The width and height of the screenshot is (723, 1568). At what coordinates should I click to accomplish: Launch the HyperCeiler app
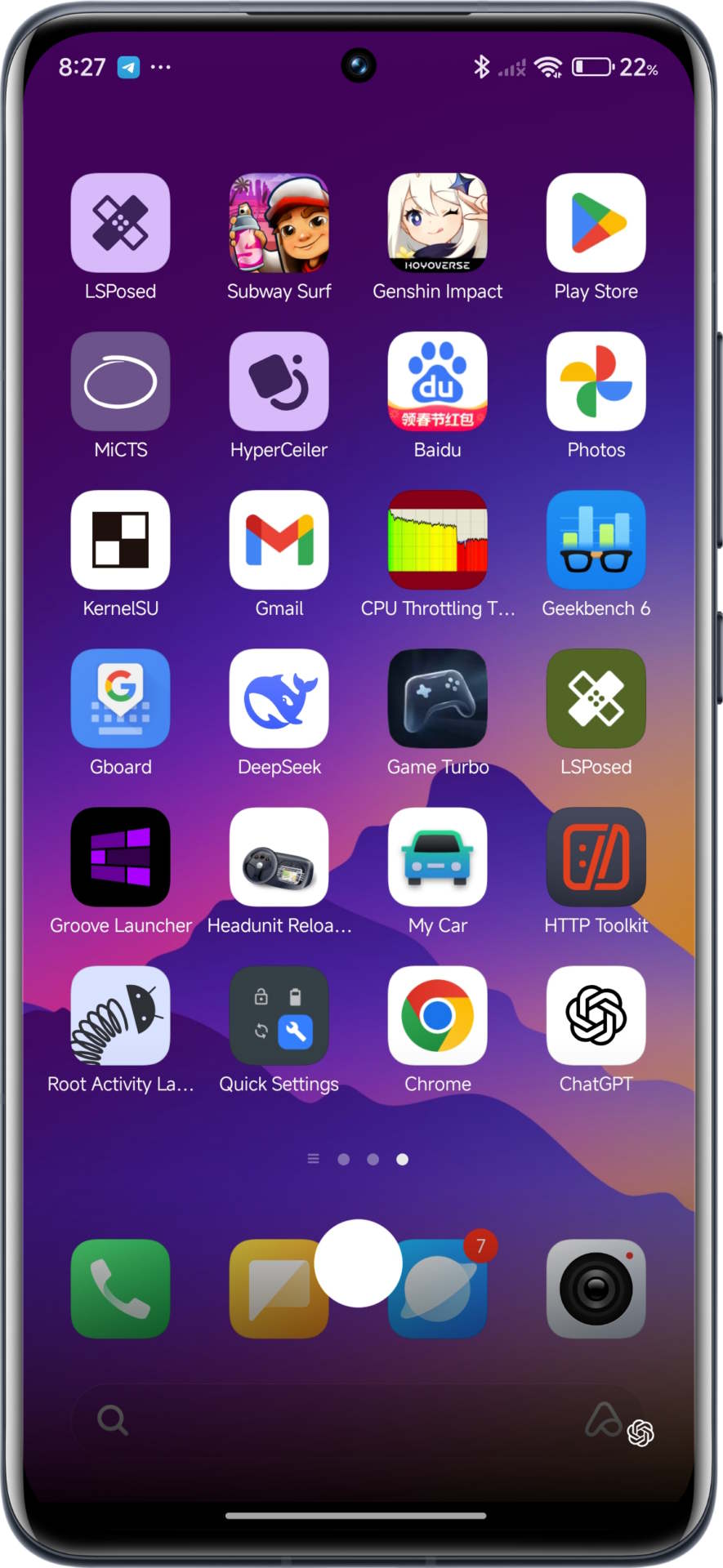click(x=279, y=381)
